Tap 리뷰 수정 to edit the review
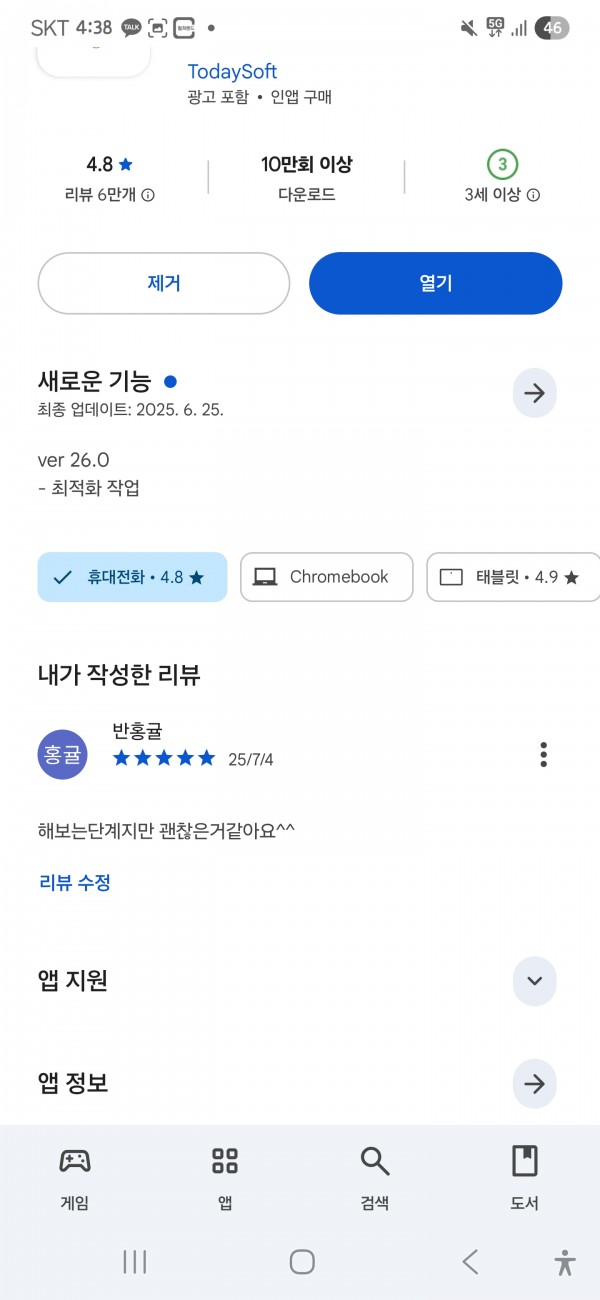 pyautogui.click(x=75, y=882)
